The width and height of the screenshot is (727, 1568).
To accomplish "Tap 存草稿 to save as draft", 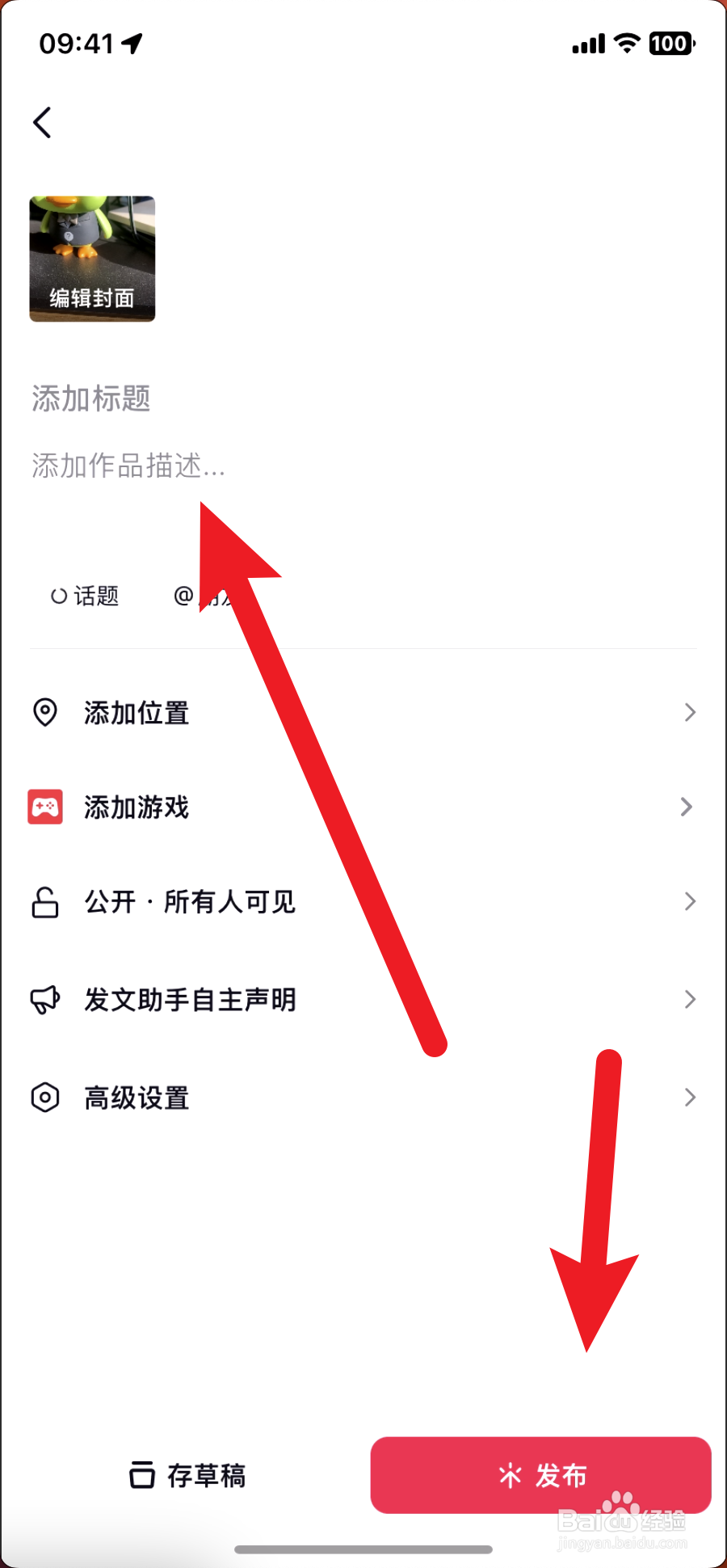I will click(186, 1475).
